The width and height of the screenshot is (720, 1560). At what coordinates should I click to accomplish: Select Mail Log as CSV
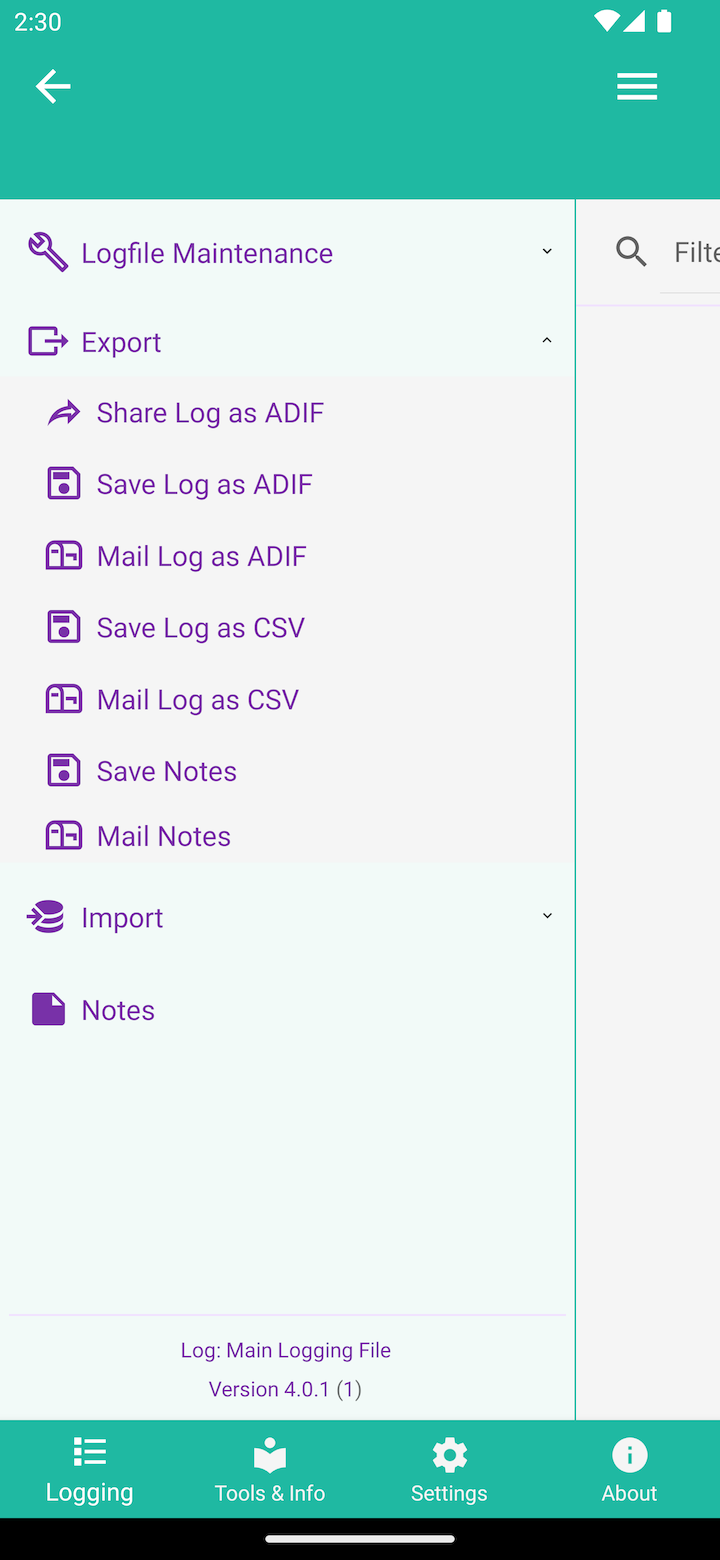point(197,700)
